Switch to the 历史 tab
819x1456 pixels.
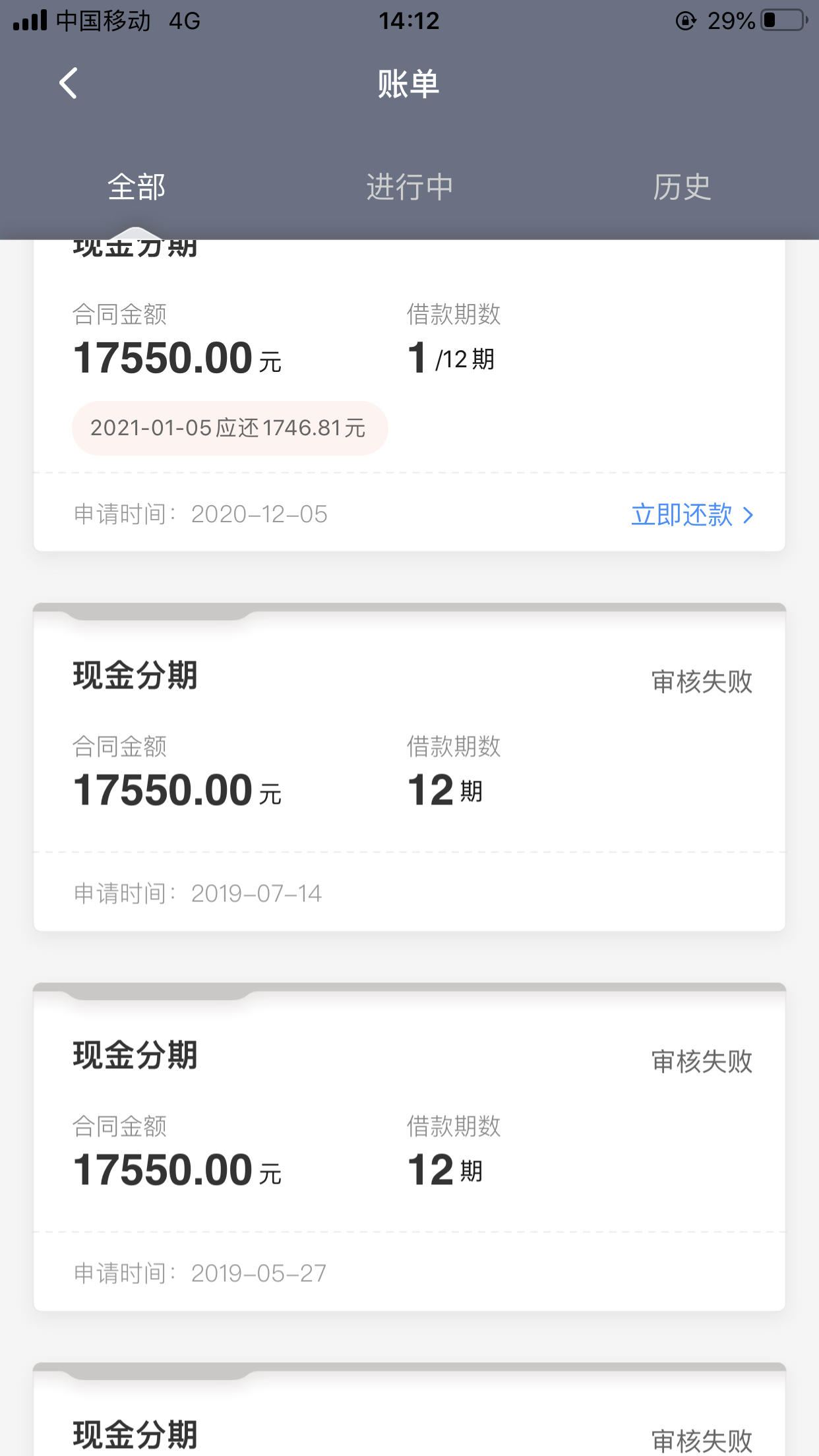click(x=682, y=187)
